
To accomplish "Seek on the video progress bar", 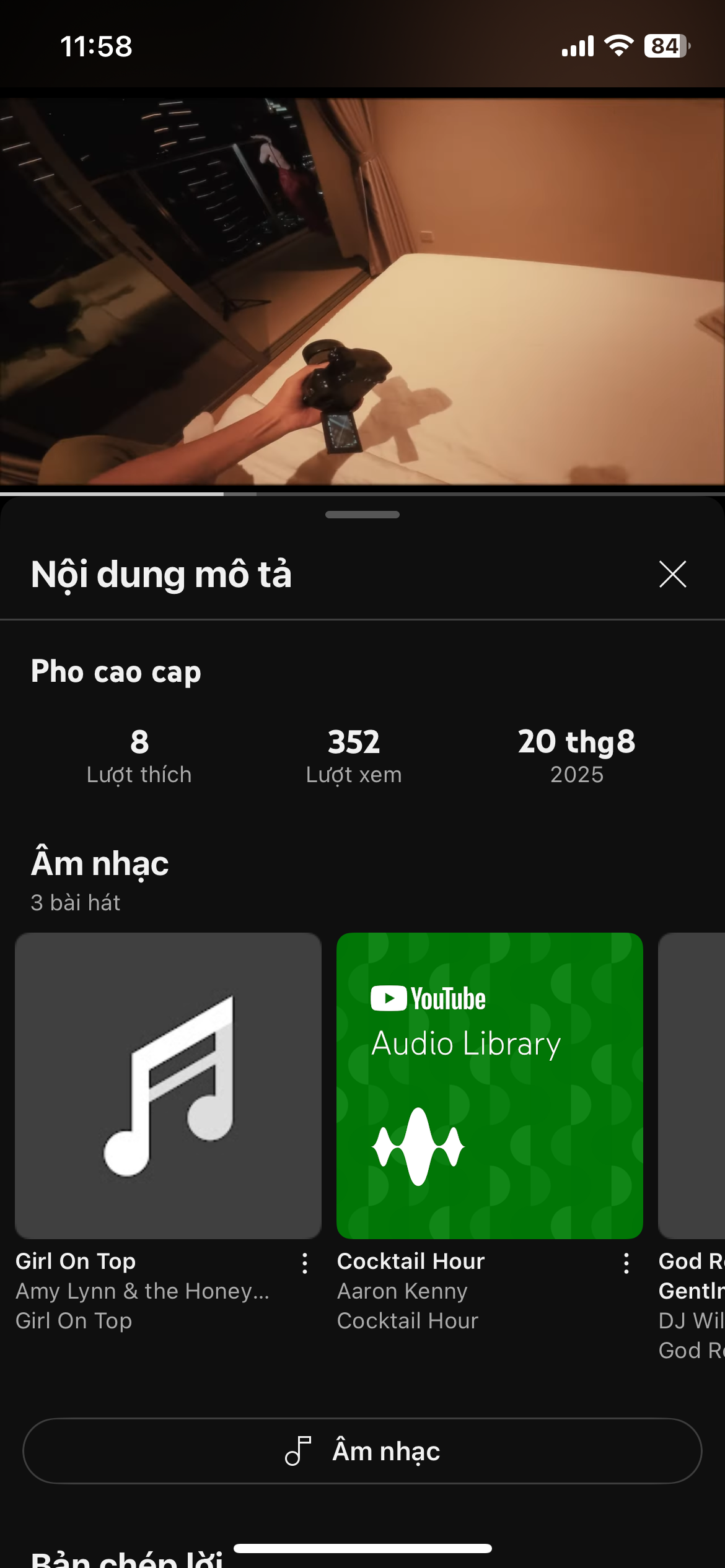I will tap(362, 494).
